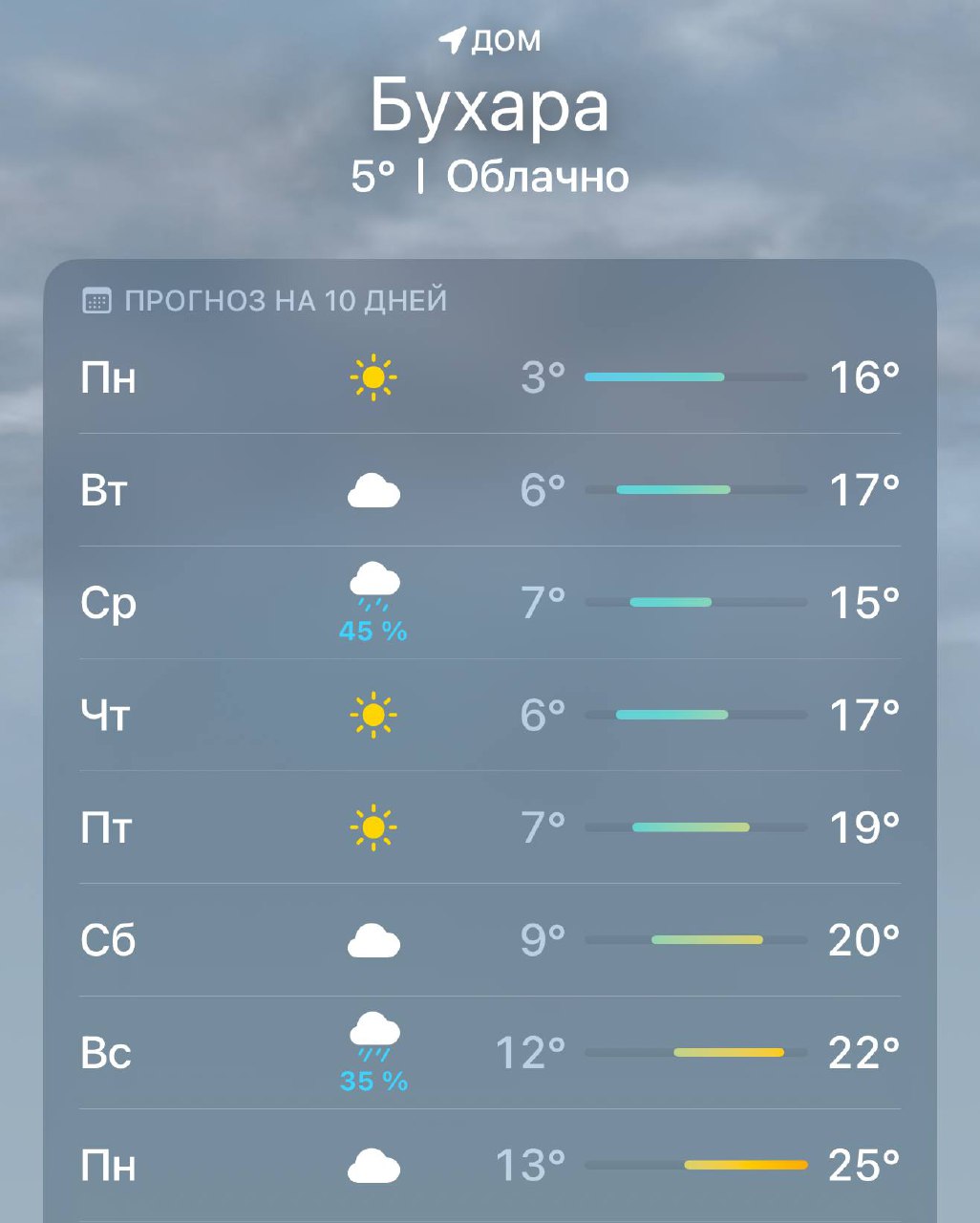Open Tuesday's cloudy forecast row
980x1223 pixels.
489,490
